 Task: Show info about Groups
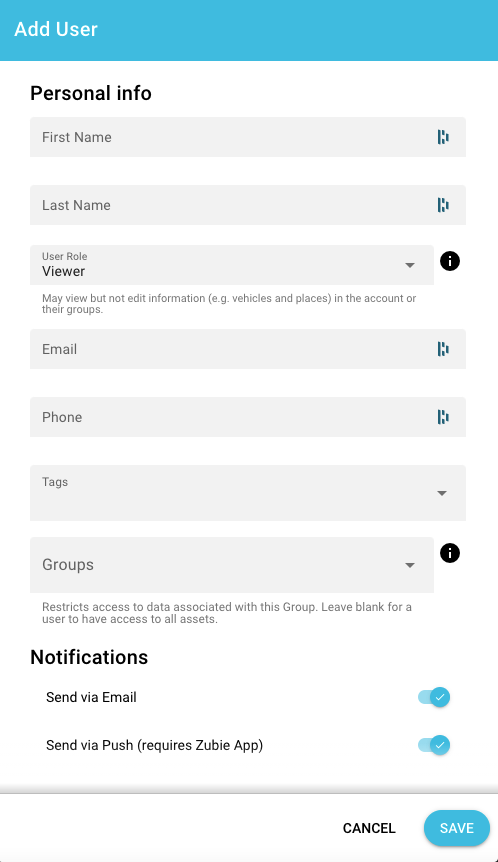[450, 553]
